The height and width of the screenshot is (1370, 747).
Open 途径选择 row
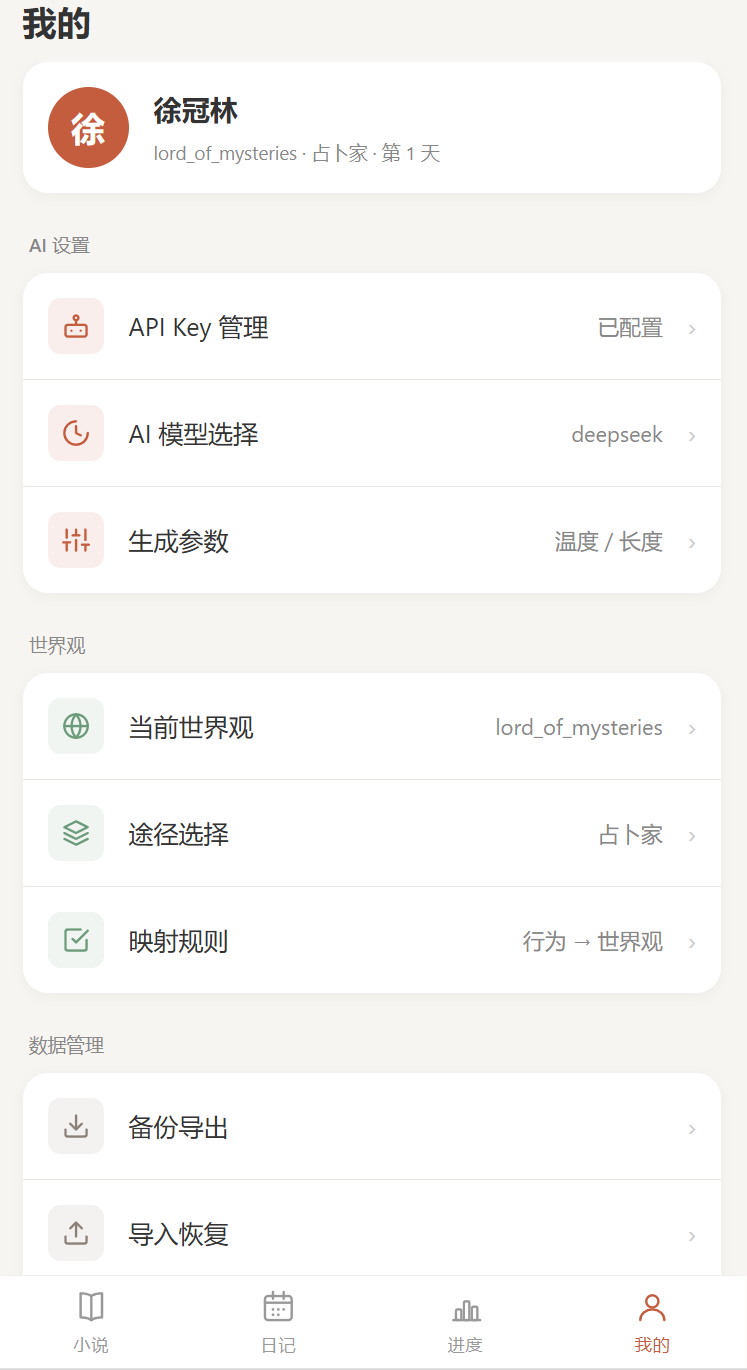point(372,834)
